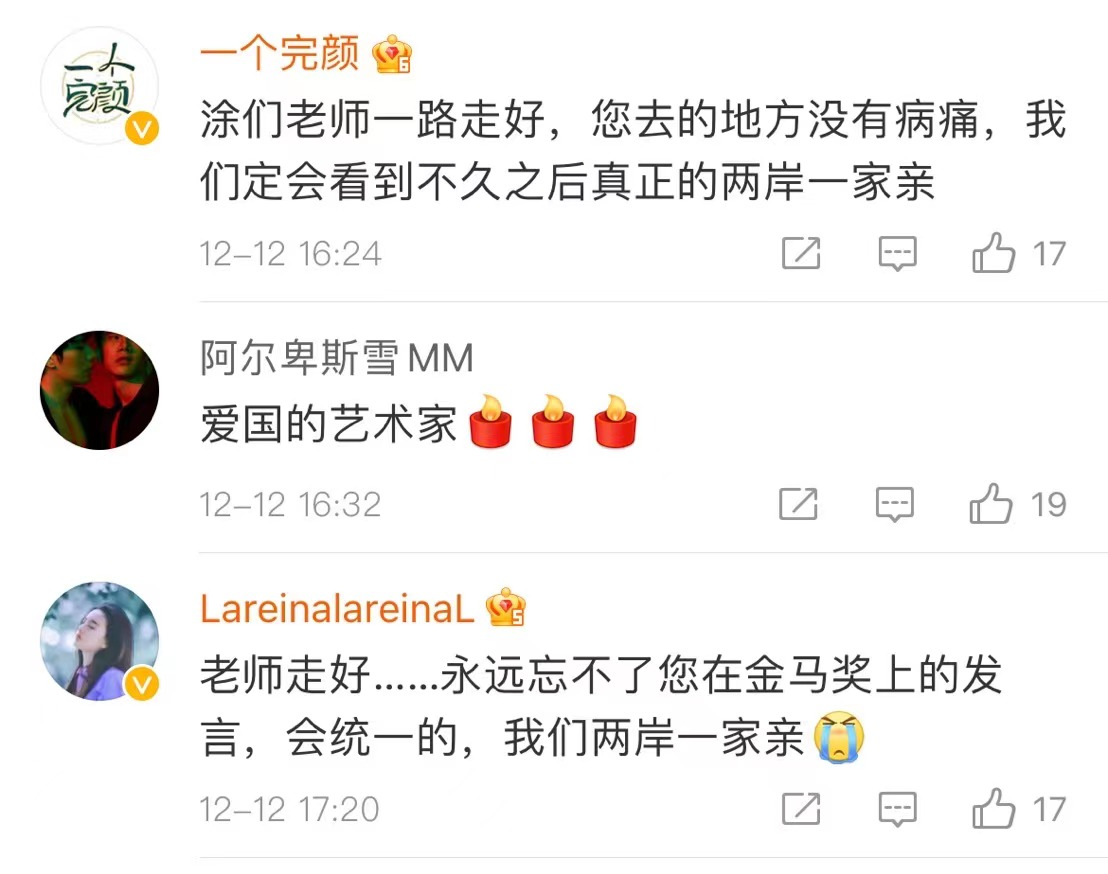The height and width of the screenshot is (874, 1108).
Task: Open LareinalareinaL's profile avatar
Action: [99, 641]
